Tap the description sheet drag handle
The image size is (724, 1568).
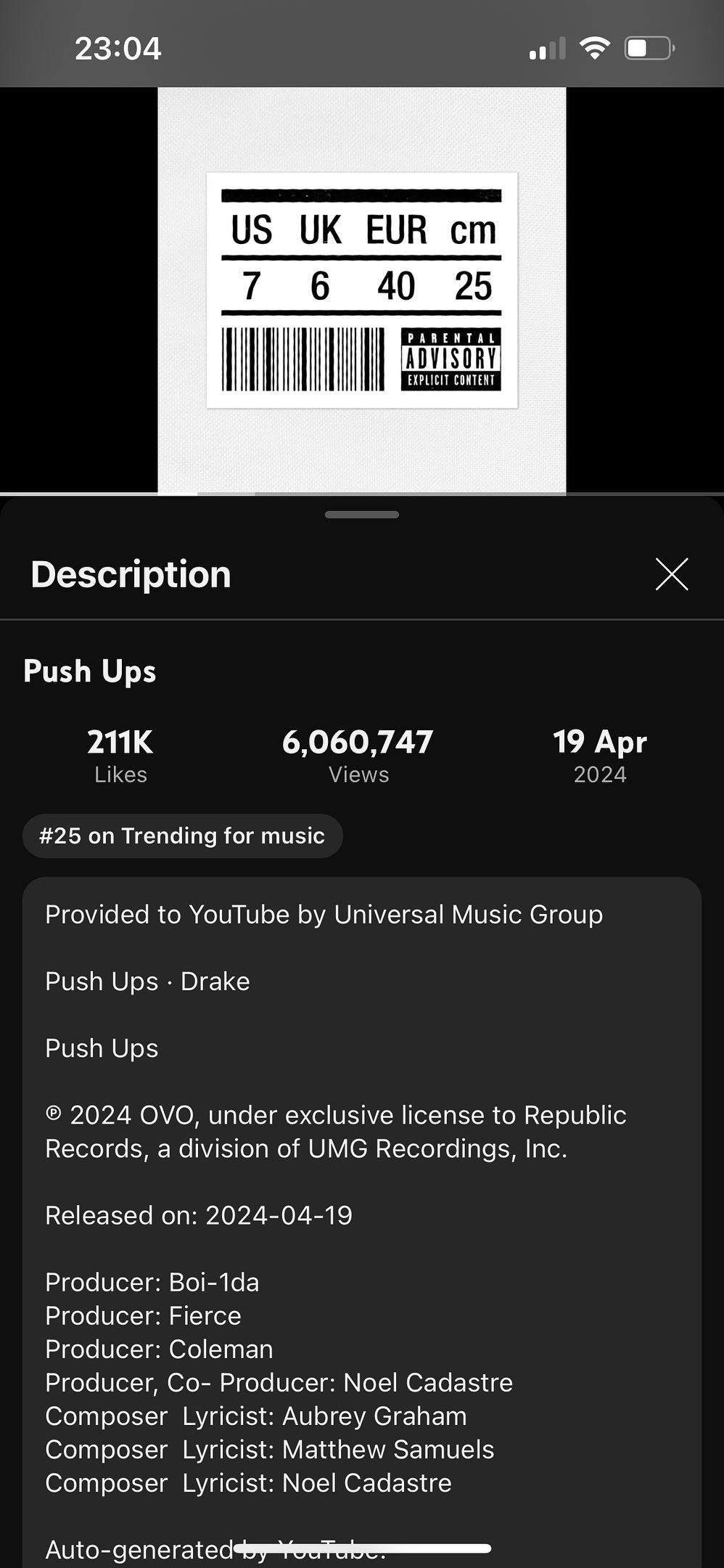(362, 515)
